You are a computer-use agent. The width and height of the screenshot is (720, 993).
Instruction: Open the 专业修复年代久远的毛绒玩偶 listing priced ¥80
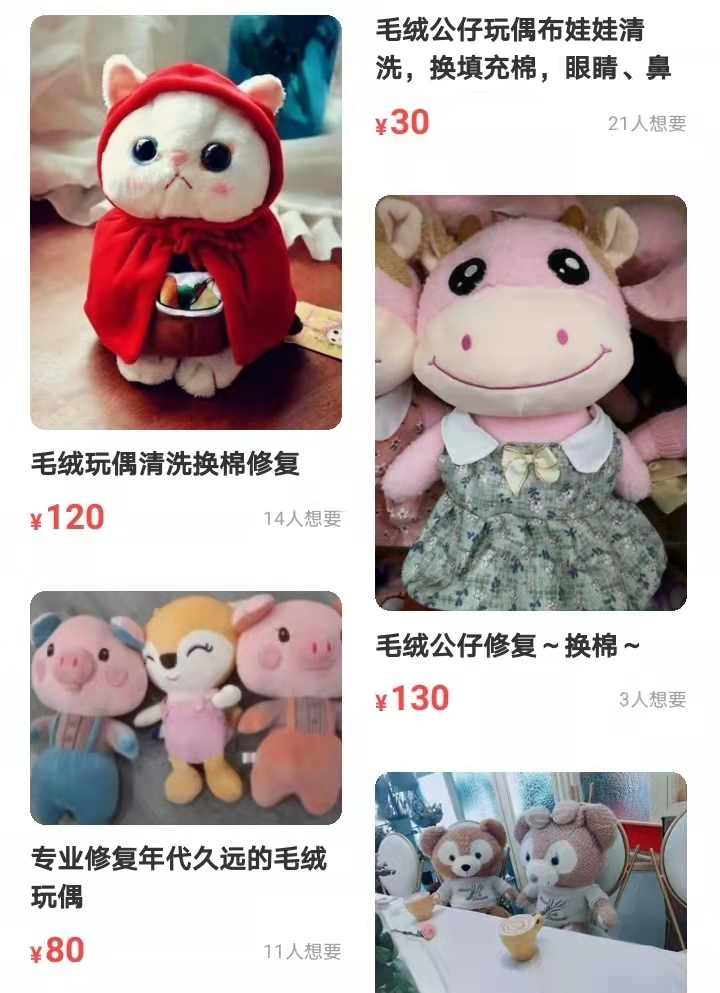(x=186, y=707)
